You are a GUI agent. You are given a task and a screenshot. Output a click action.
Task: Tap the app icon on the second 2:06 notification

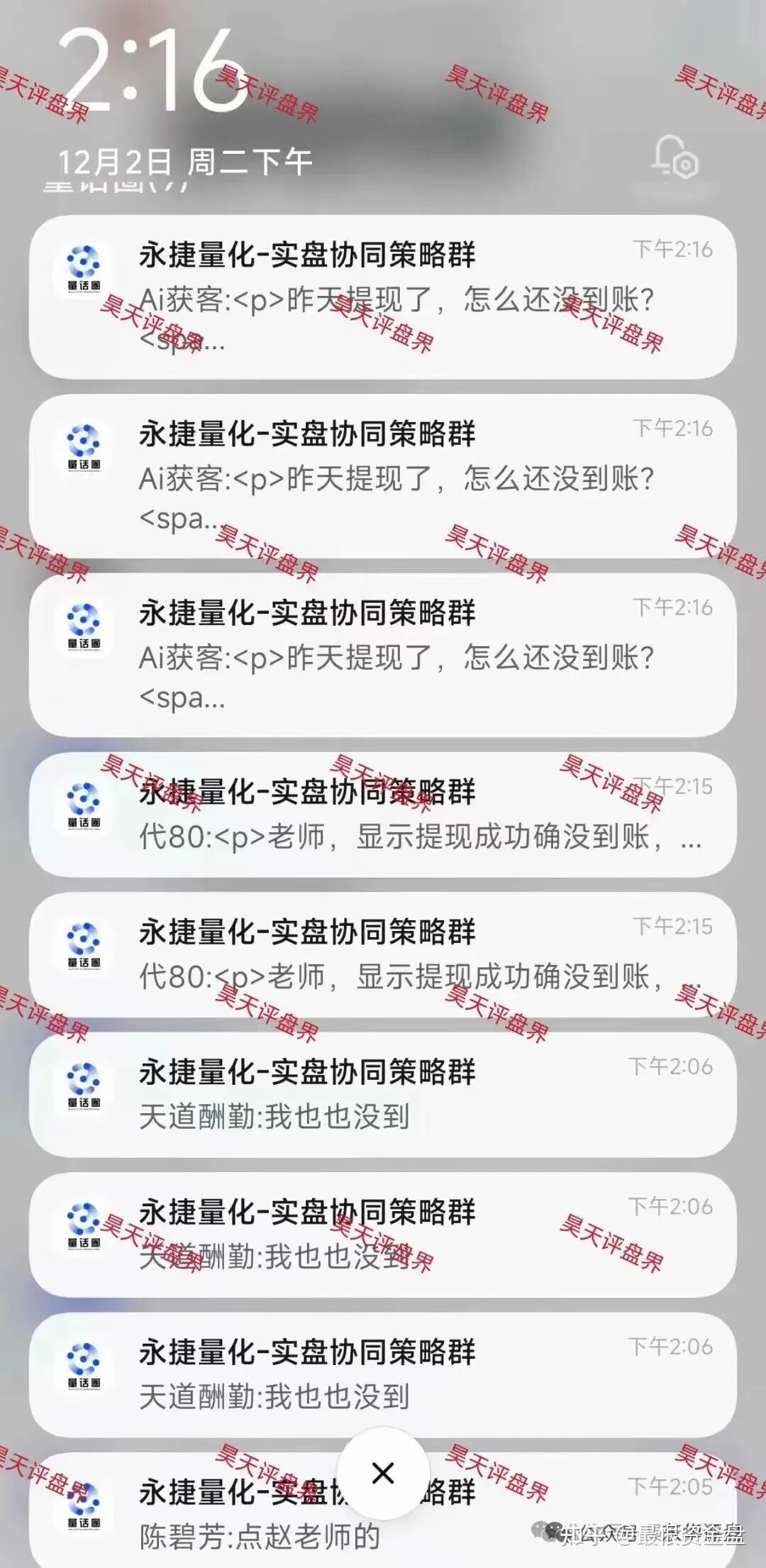pos(87,1219)
